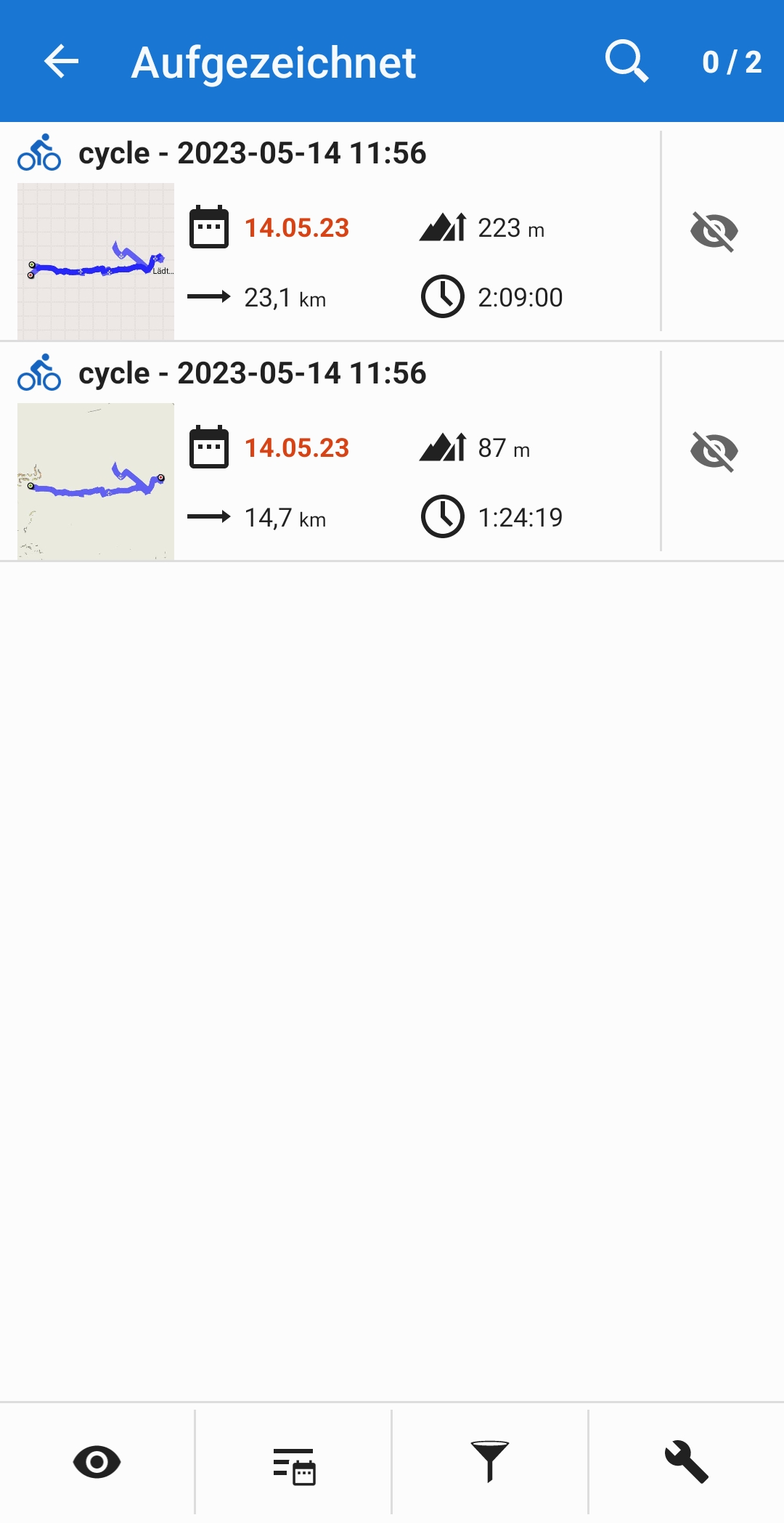Screen dimensions: 784x1523
Task: Open the search for recorded tracks
Action: pyautogui.click(x=626, y=61)
